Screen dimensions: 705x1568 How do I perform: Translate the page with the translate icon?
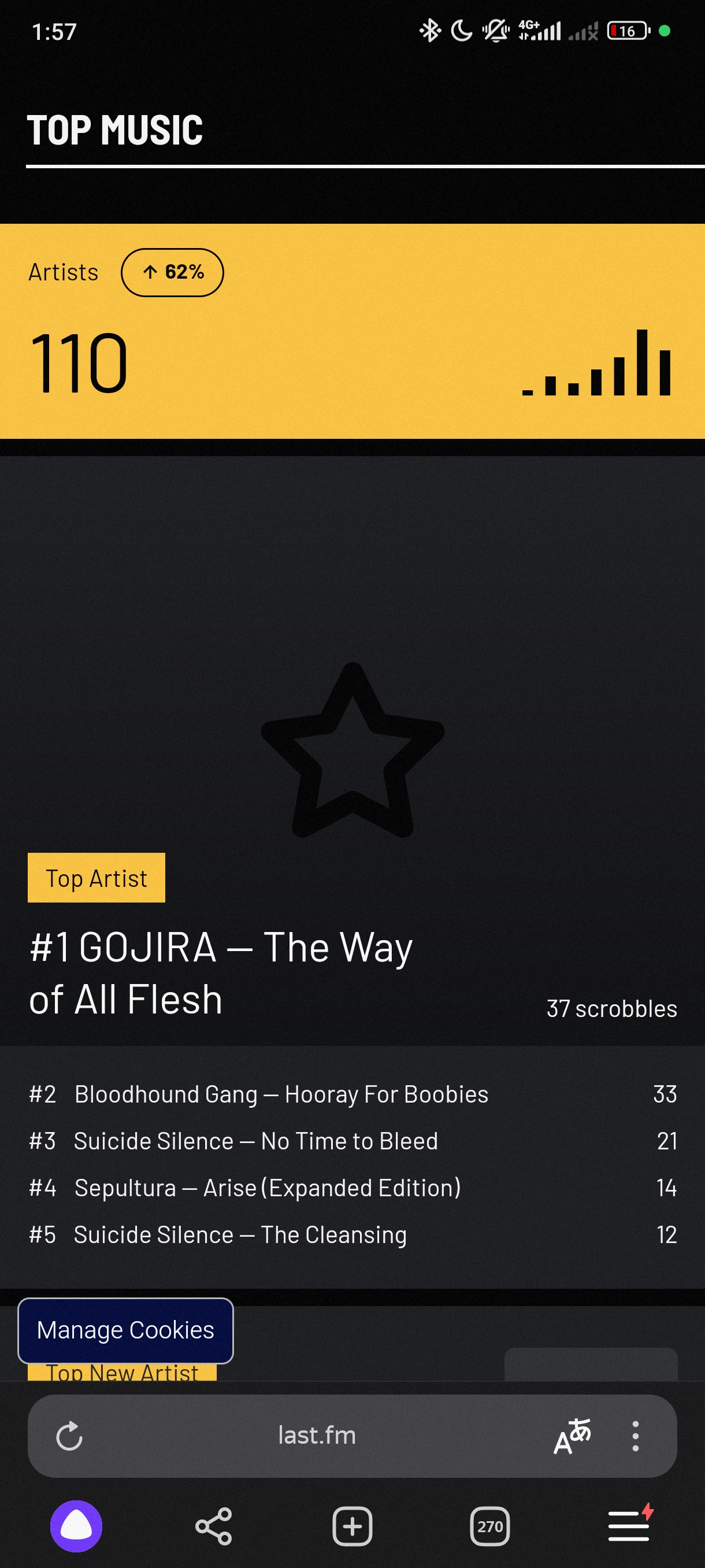point(572,1436)
